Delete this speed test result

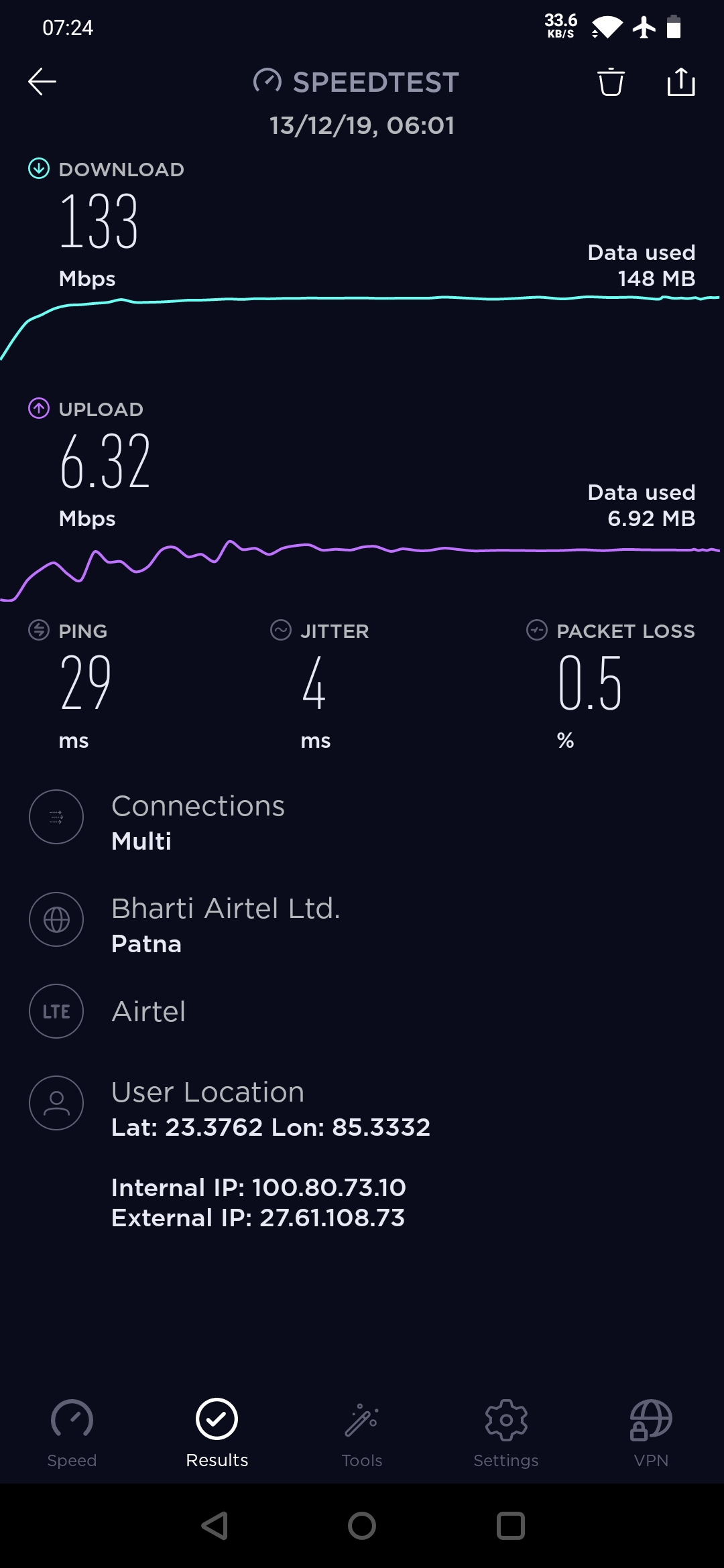(x=611, y=82)
